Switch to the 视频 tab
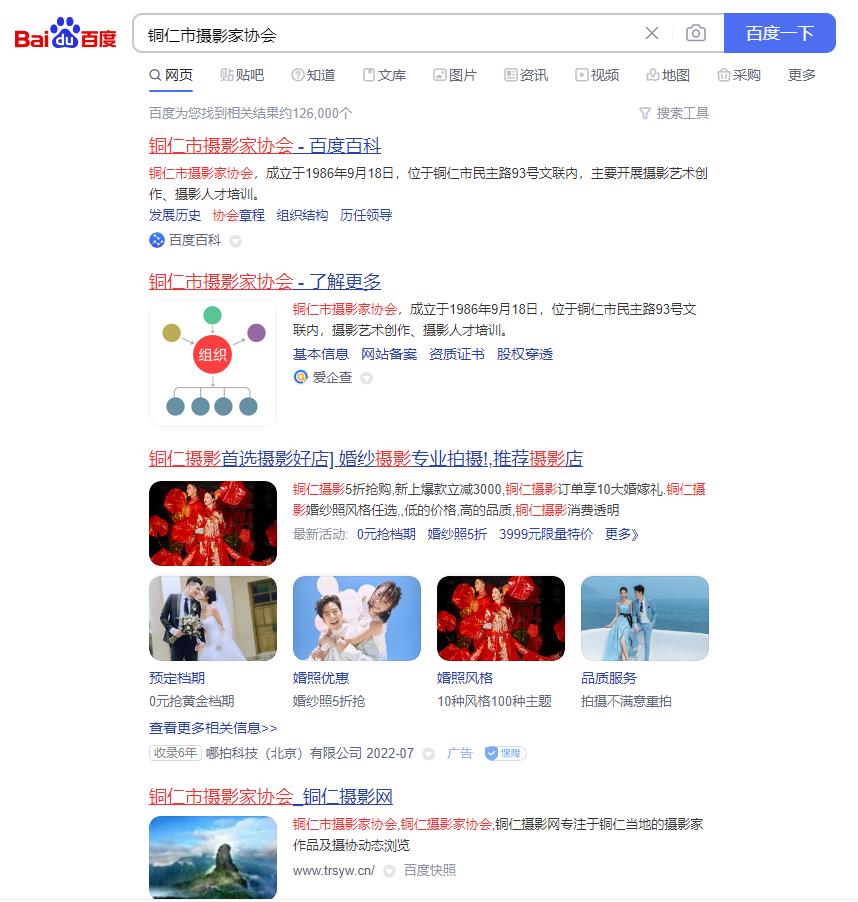This screenshot has width=858, height=902. point(597,75)
